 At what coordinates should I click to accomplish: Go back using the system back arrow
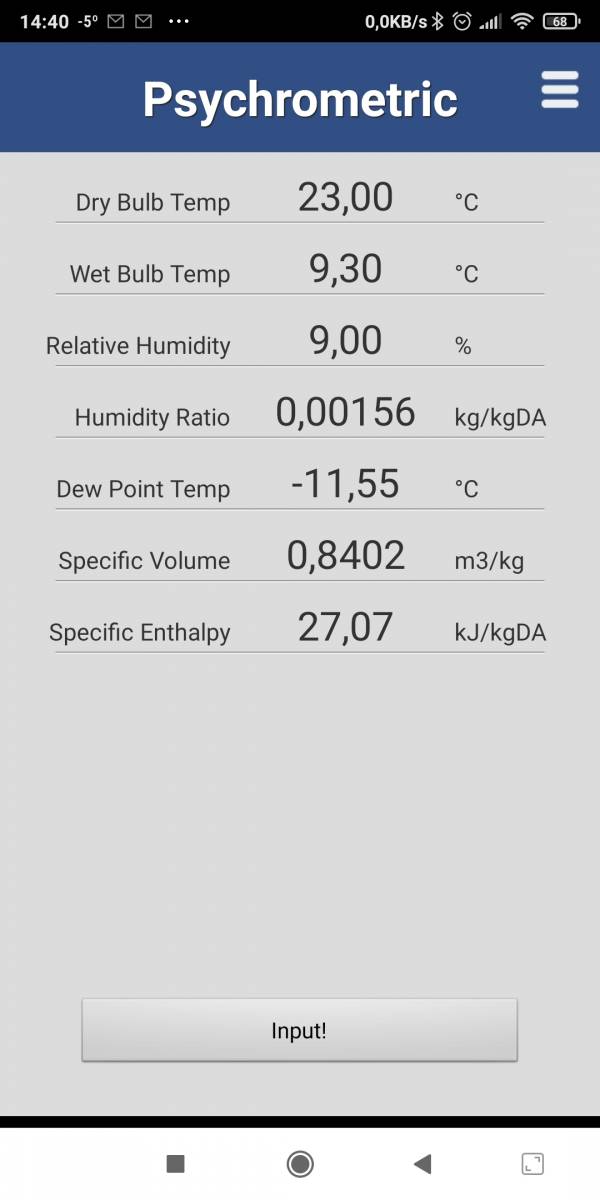422,1163
